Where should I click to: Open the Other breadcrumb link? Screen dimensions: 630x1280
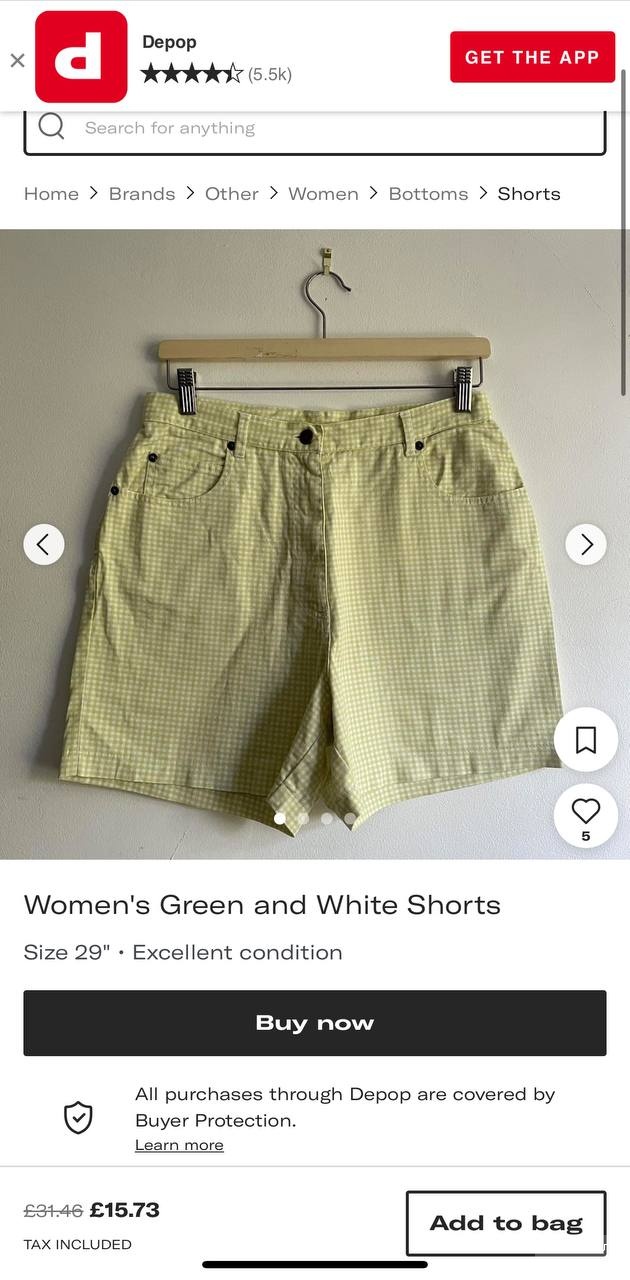coord(232,194)
